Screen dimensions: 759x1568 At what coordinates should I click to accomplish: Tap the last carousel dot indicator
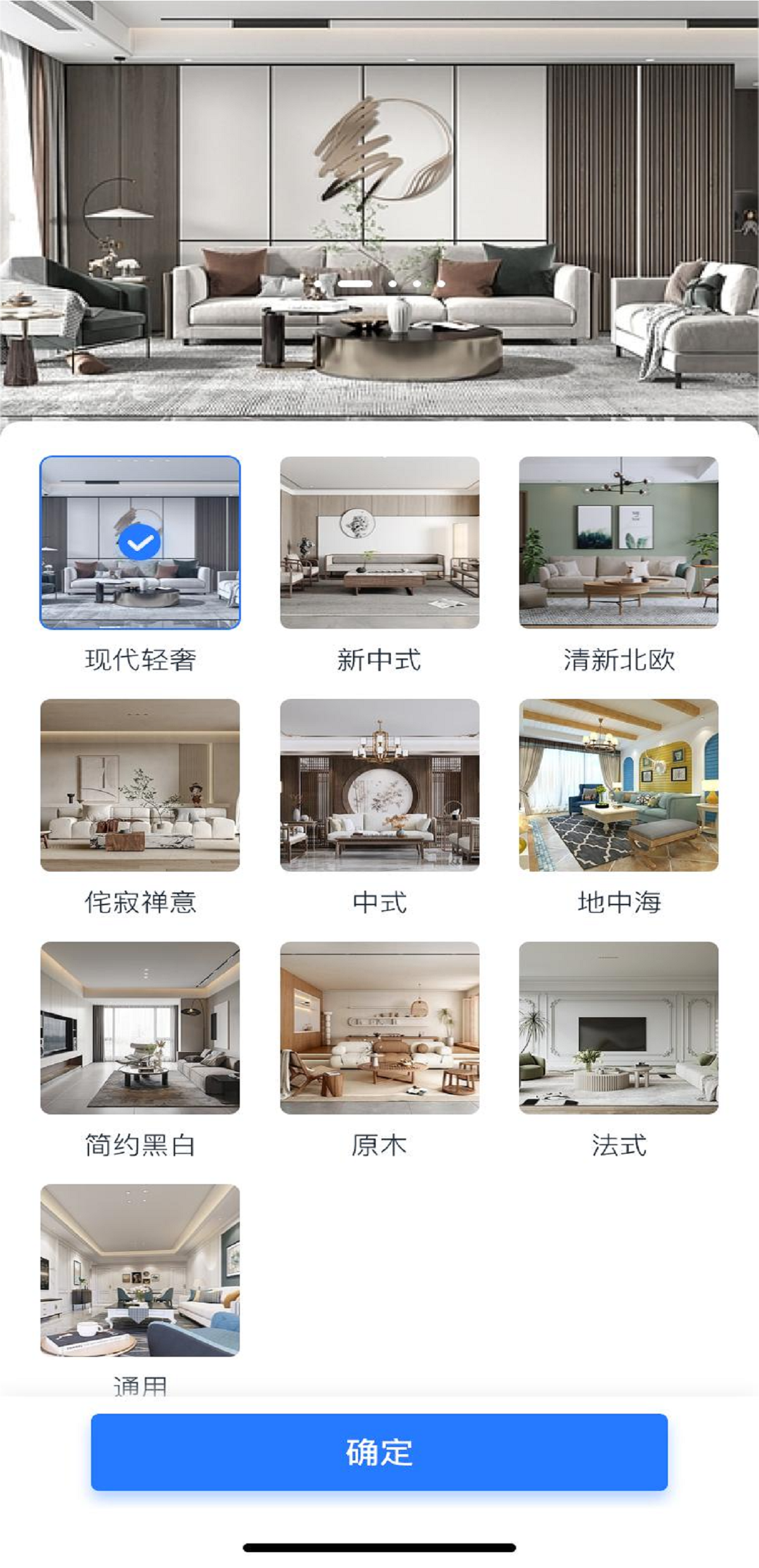tap(441, 283)
